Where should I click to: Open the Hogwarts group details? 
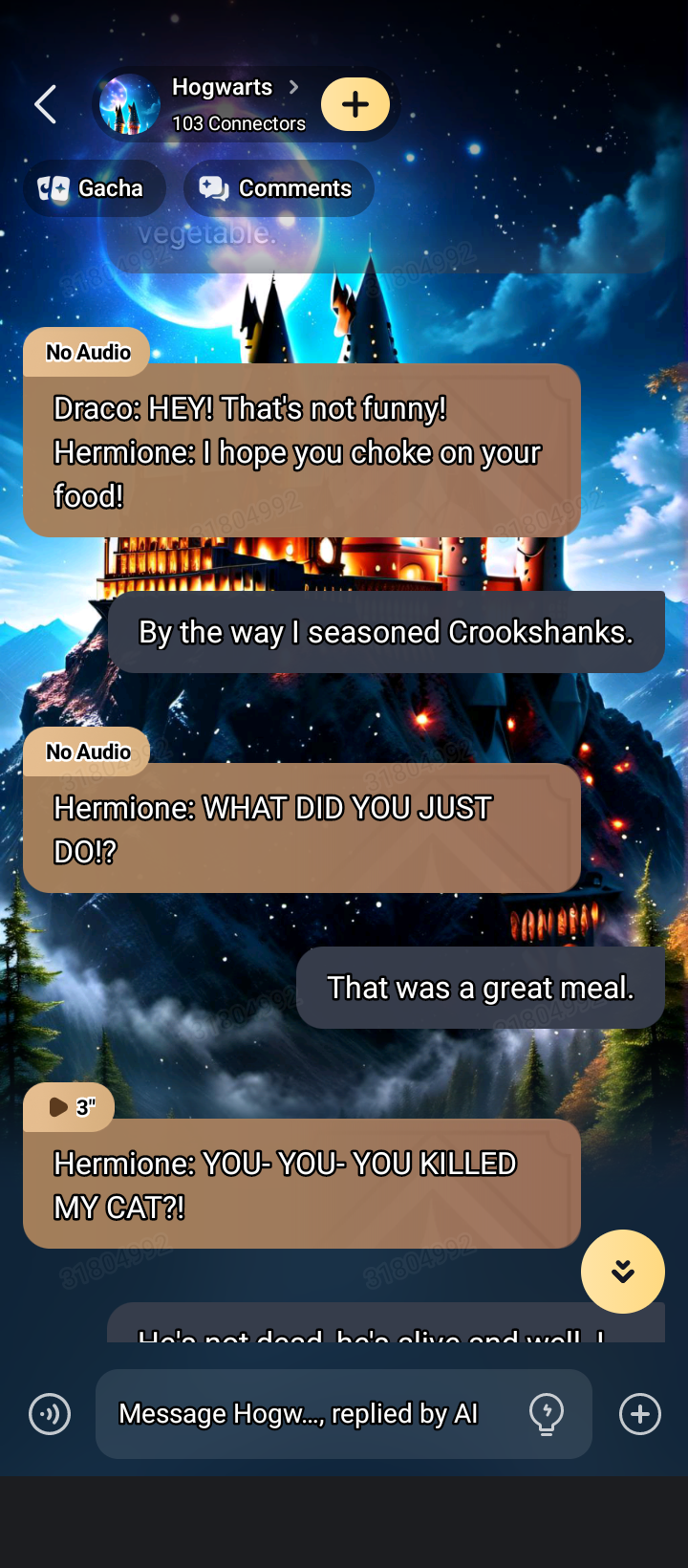click(x=234, y=103)
